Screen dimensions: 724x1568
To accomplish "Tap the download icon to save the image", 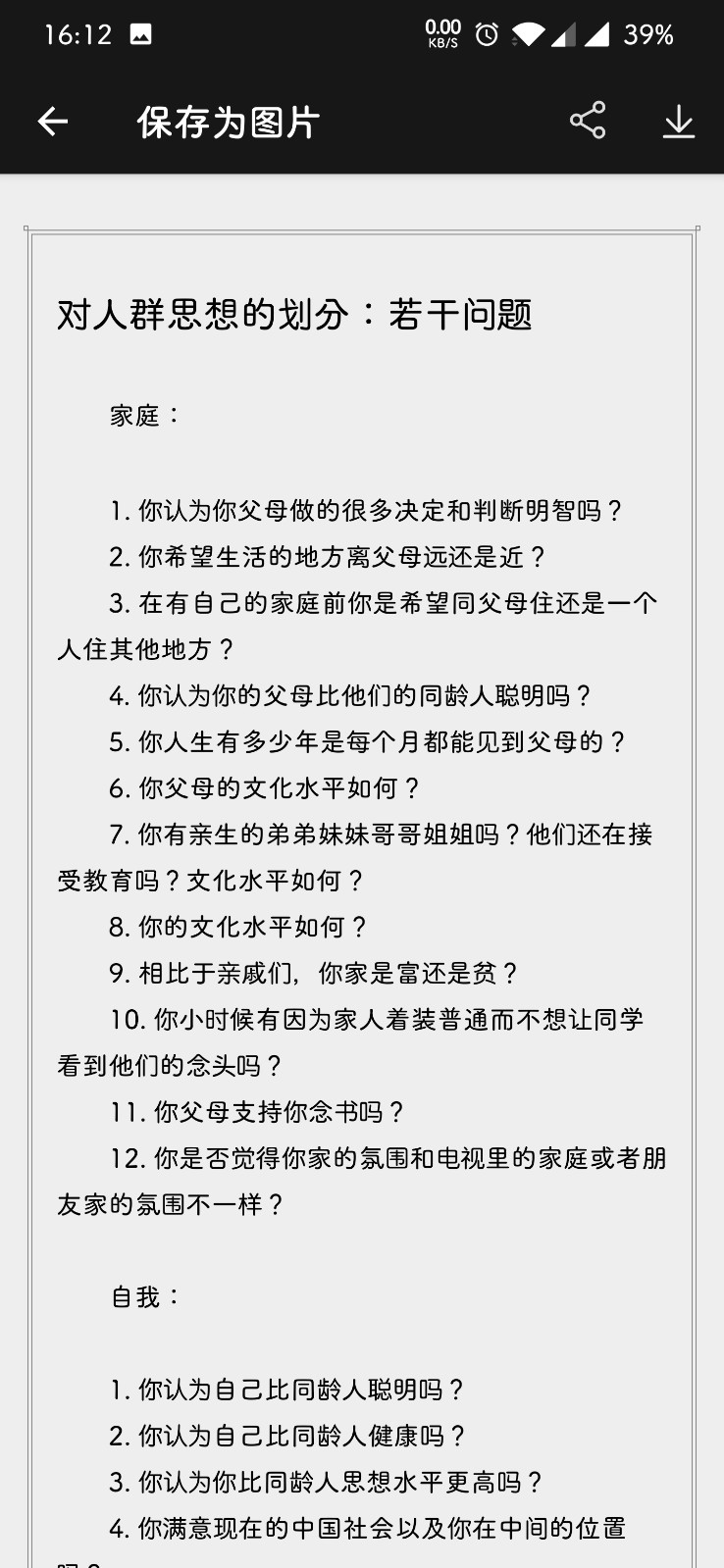I will click(678, 120).
